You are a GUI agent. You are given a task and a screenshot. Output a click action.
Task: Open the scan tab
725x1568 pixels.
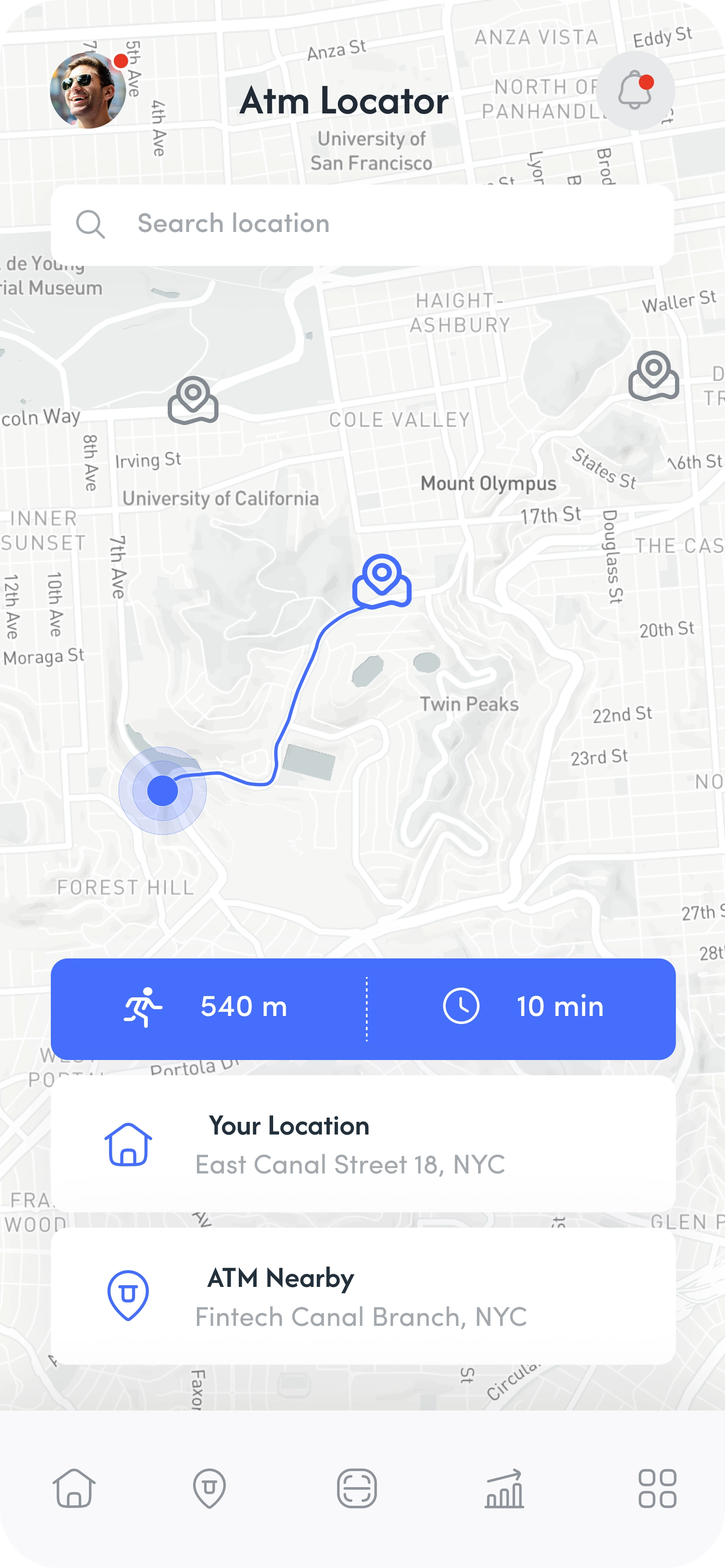tap(357, 1488)
